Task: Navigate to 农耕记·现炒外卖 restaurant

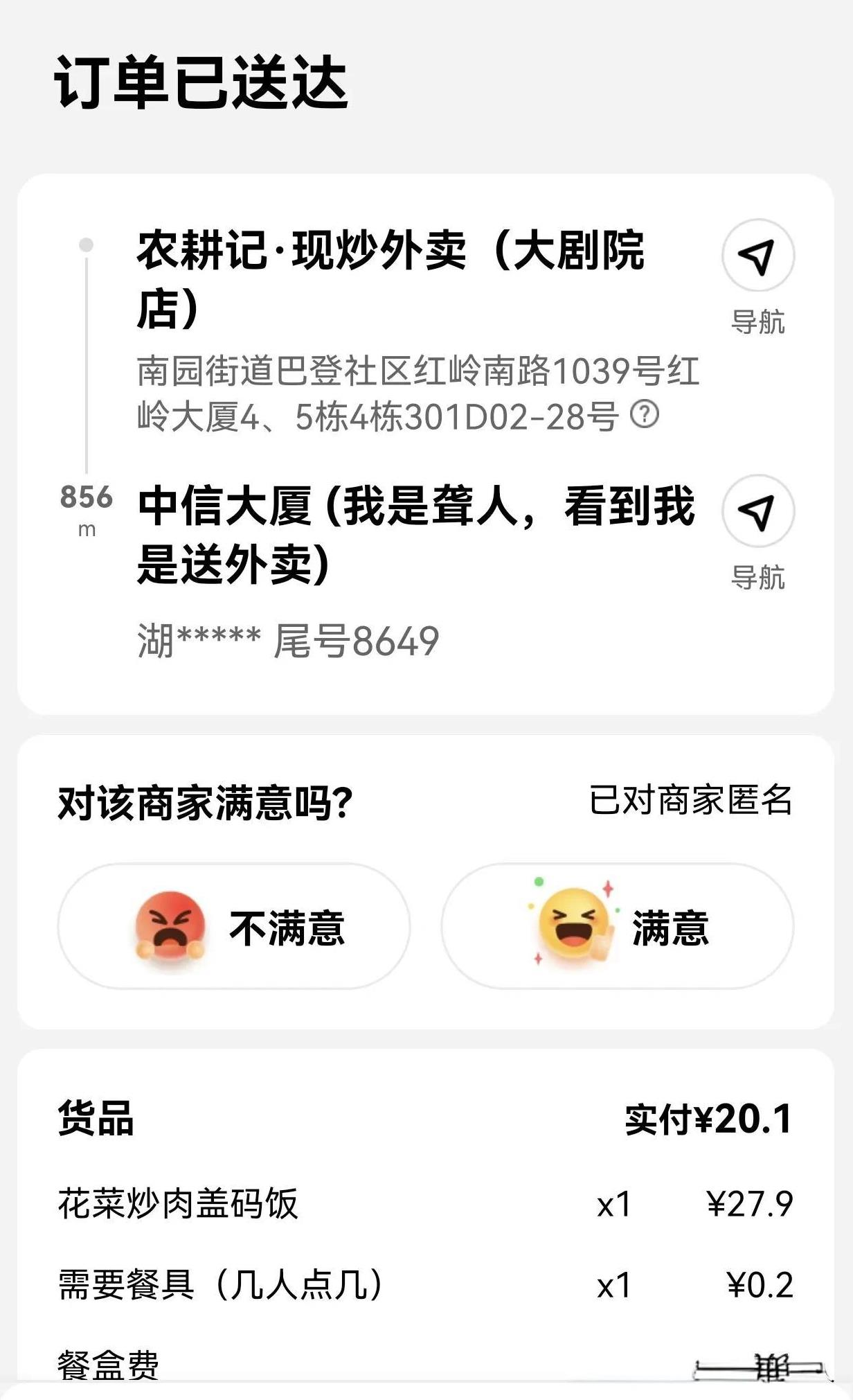Action: (757, 256)
